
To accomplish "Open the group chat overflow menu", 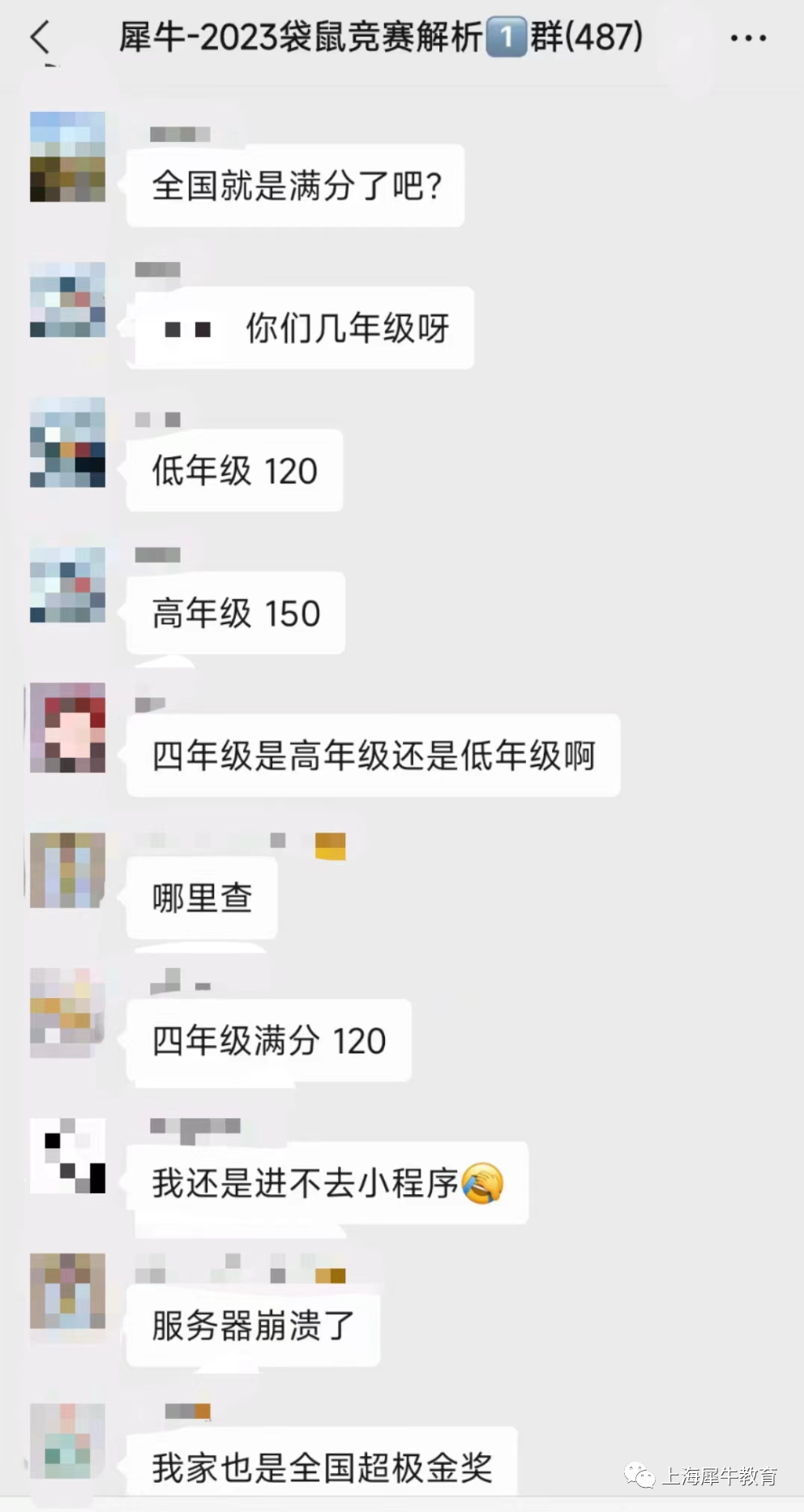I will [747, 38].
